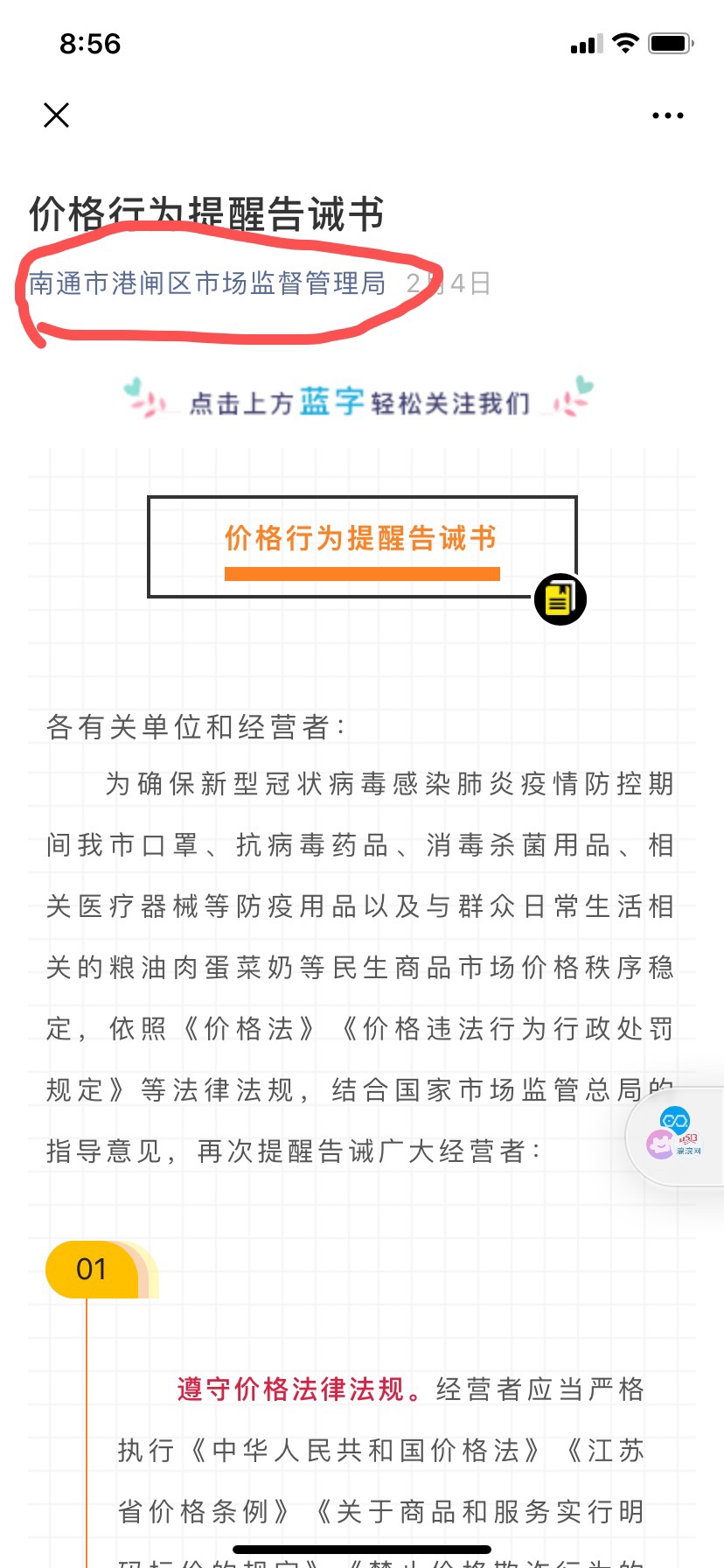
Task: Open the 南通市港闸区市场监督管理局 account link
Action: point(207,283)
